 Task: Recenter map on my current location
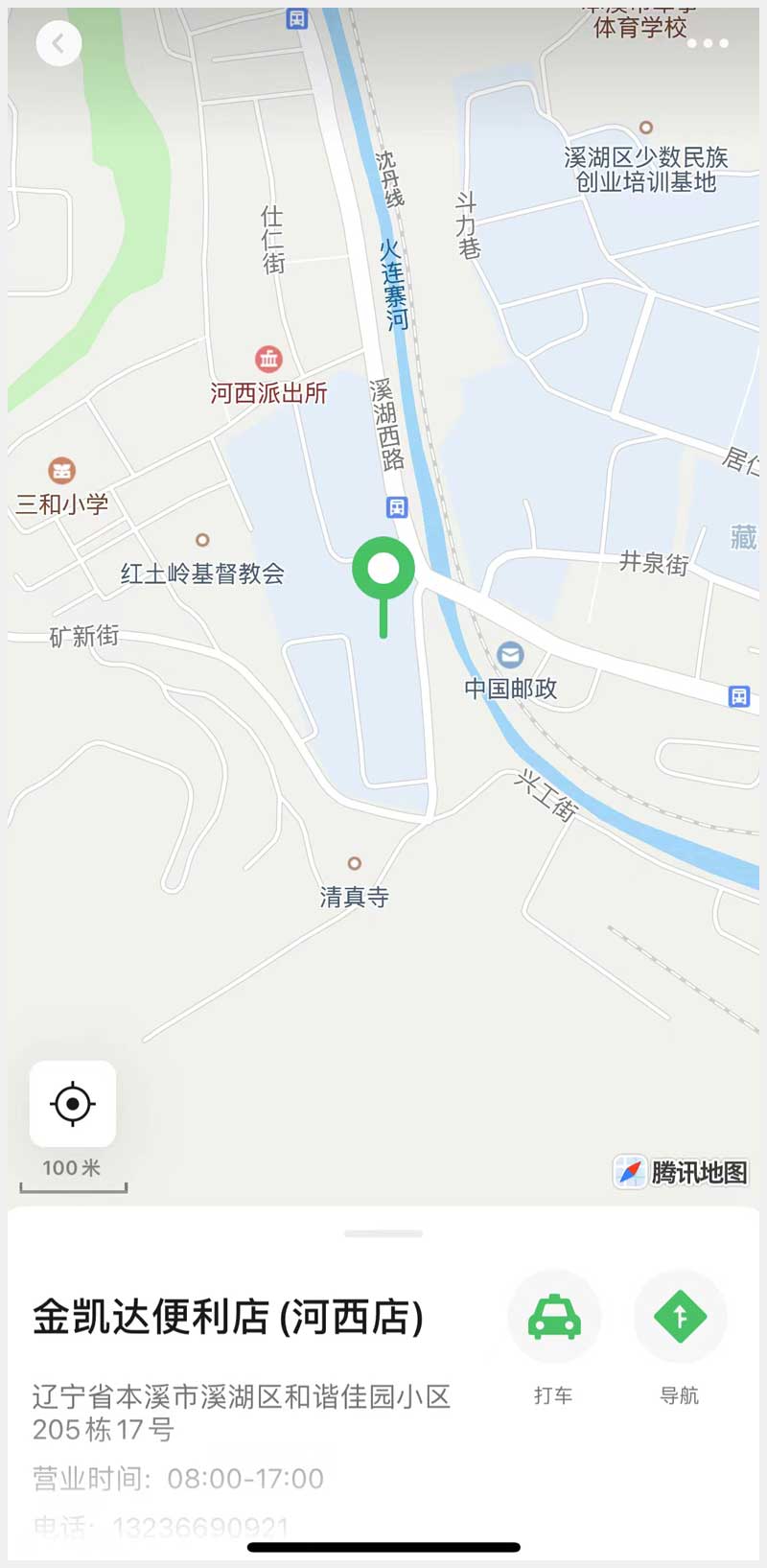pyautogui.click(x=73, y=1104)
